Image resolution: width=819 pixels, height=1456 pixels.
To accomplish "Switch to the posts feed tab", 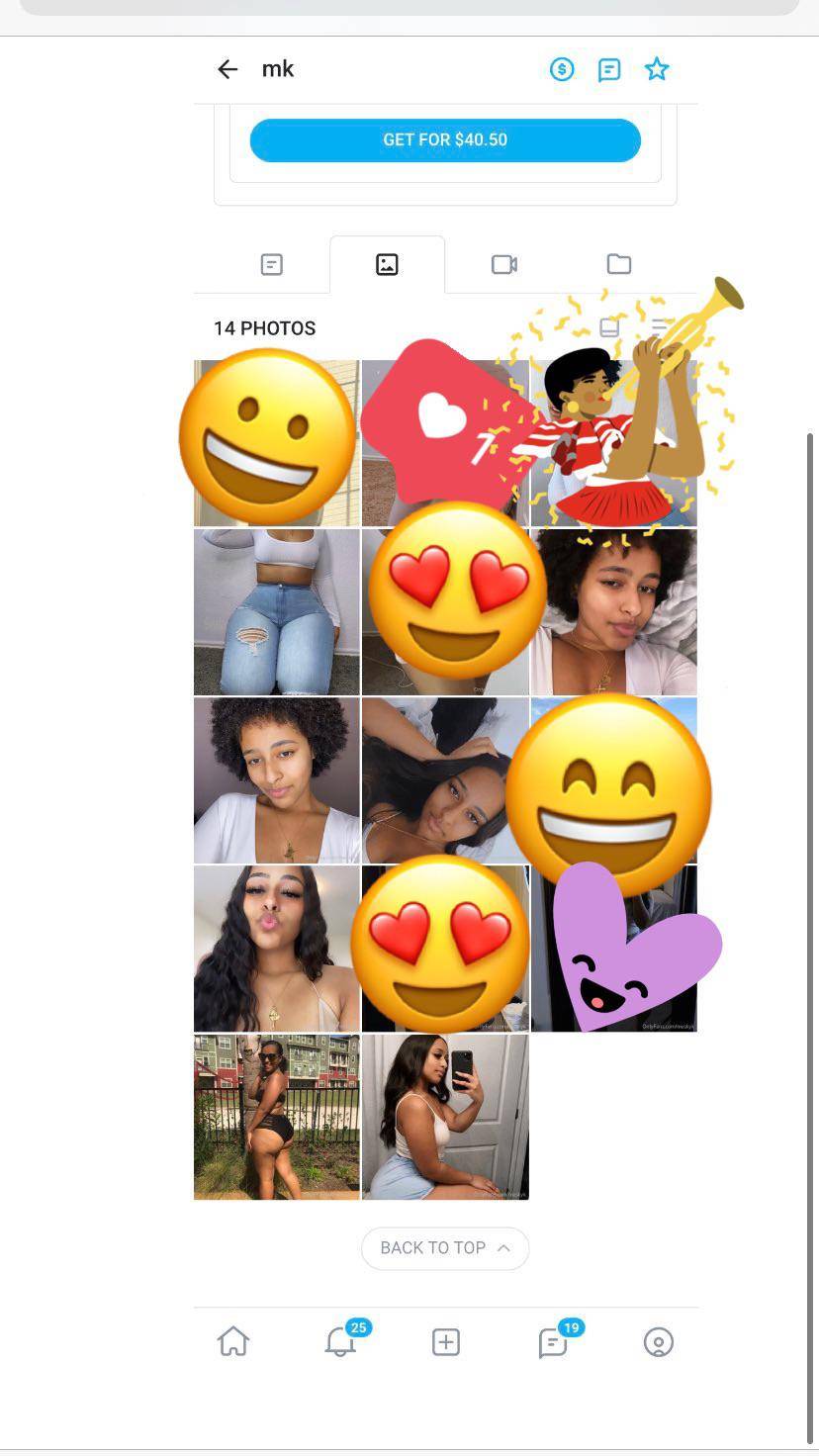I will pos(272,264).
